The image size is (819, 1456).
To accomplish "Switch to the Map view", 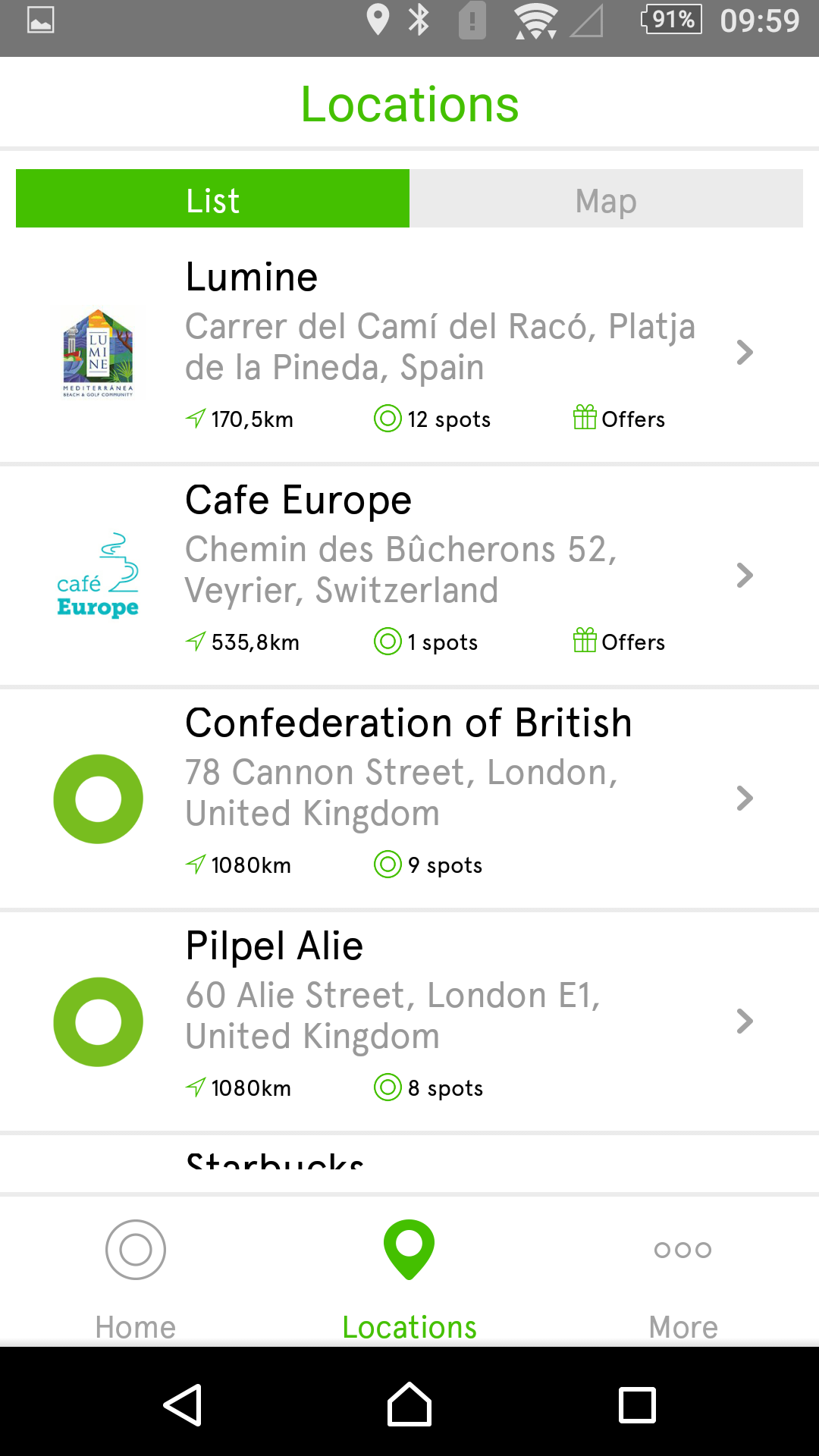I will pyautogui.click(x=606, y=199).
